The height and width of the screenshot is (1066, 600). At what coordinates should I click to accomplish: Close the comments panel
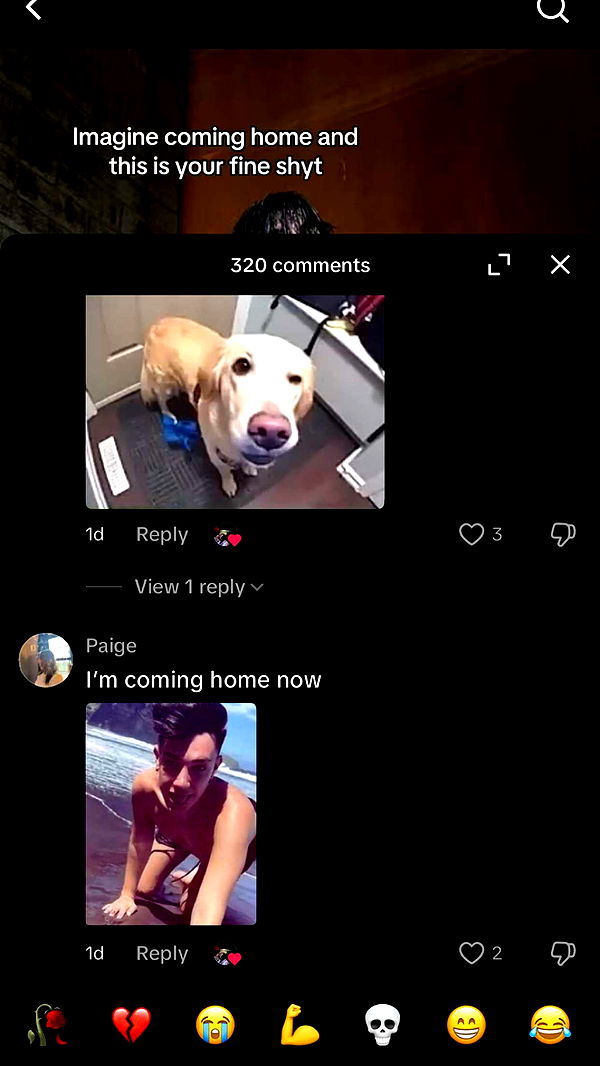tap(560, 265)
